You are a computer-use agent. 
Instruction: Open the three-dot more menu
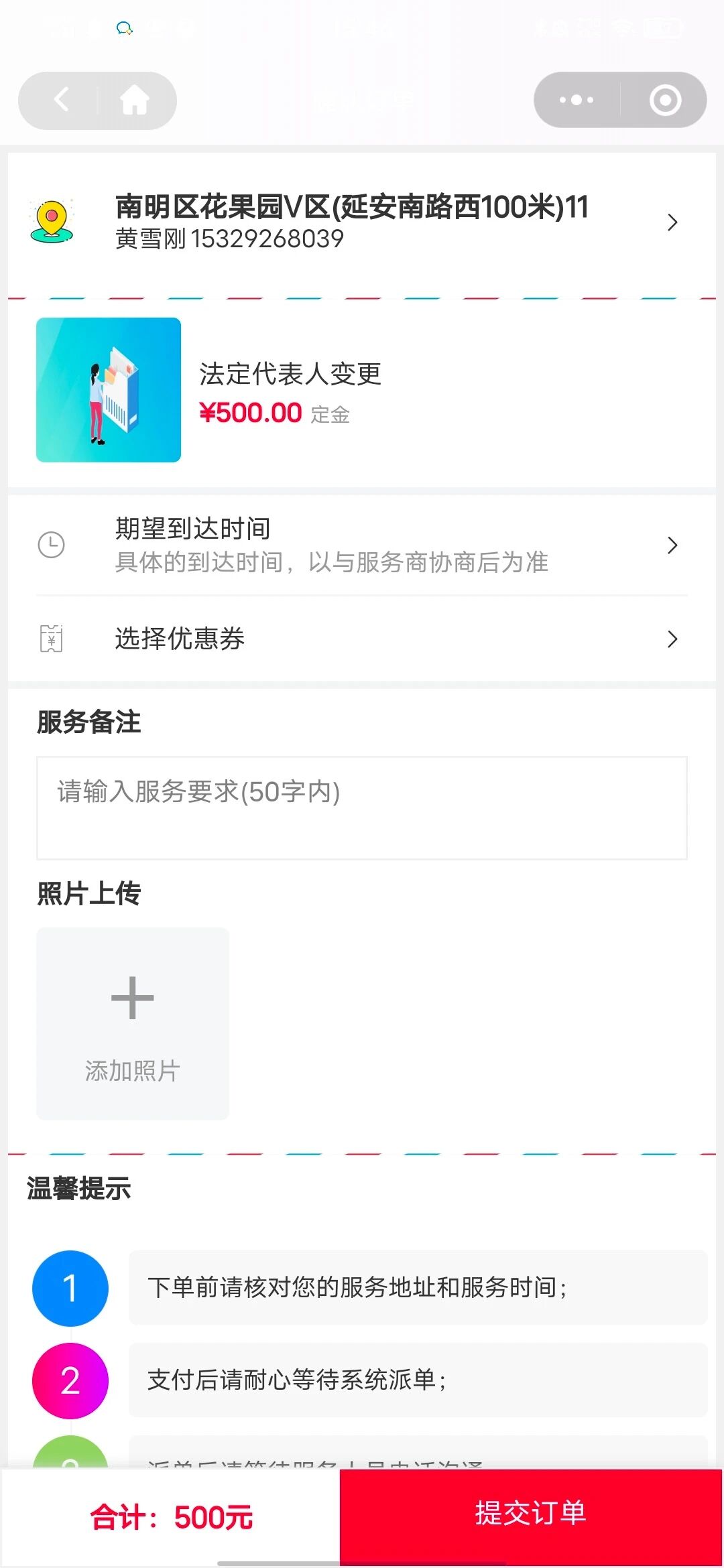[577, 101]
